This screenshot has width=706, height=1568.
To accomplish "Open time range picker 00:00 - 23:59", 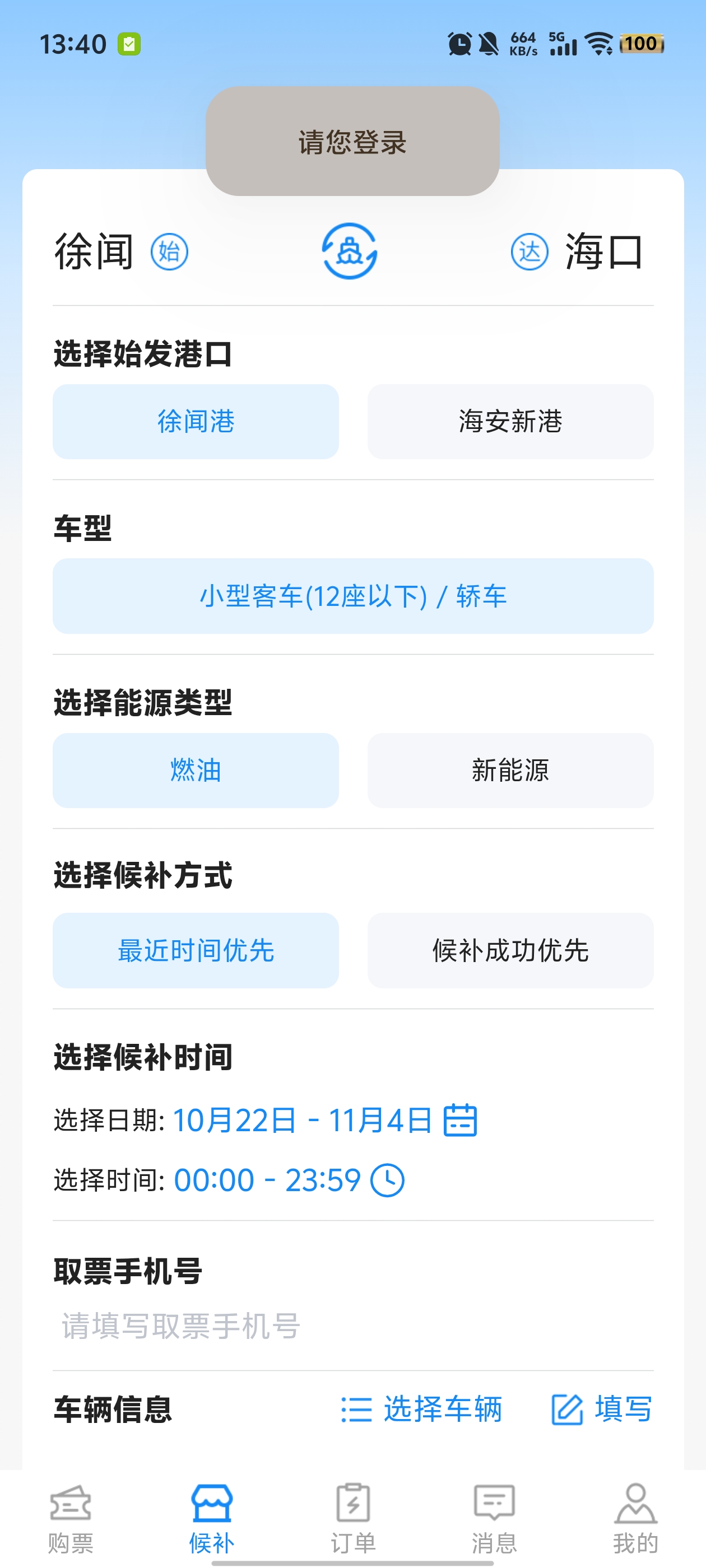I will 289,1180.
